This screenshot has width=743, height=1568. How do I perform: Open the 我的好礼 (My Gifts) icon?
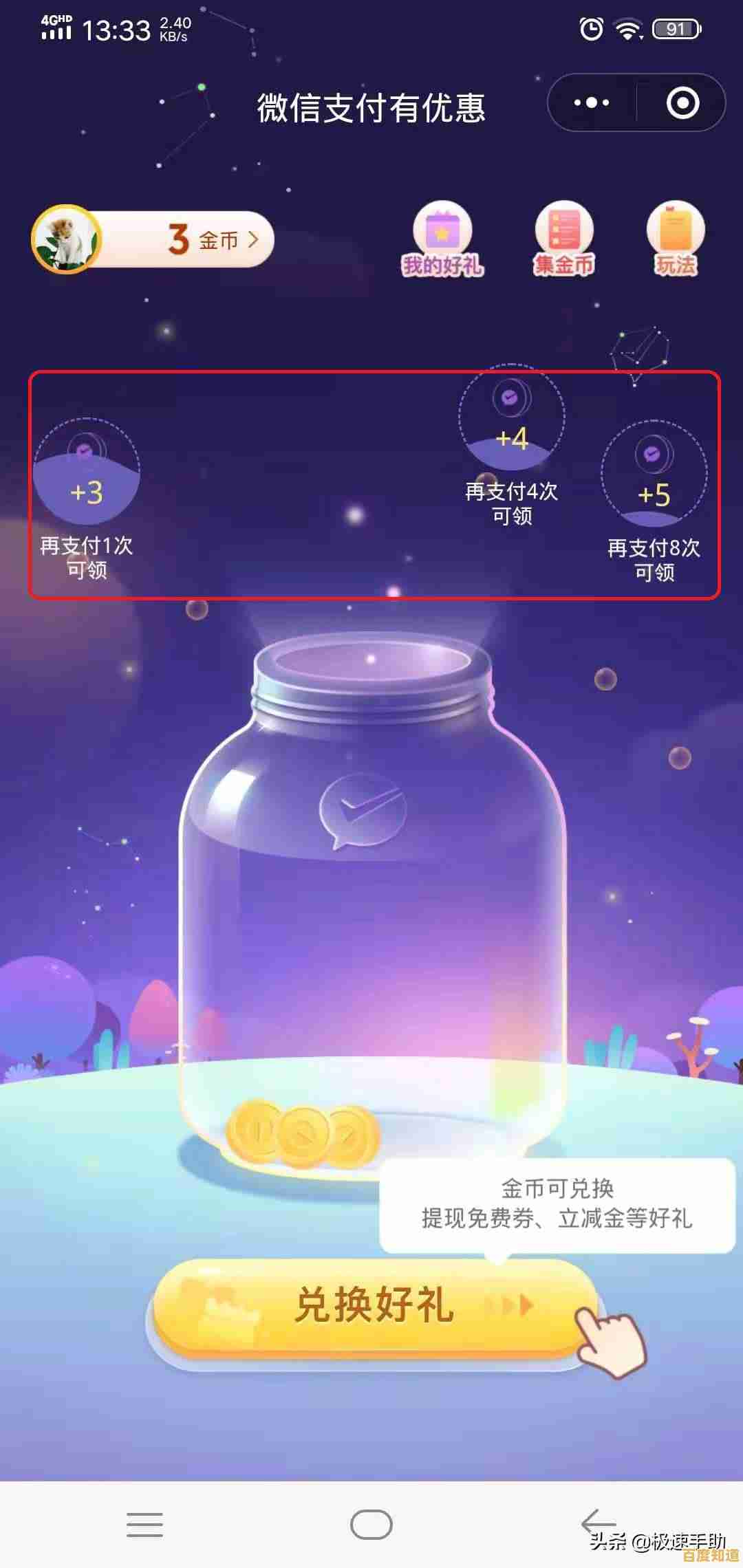[x=444, y=237]
